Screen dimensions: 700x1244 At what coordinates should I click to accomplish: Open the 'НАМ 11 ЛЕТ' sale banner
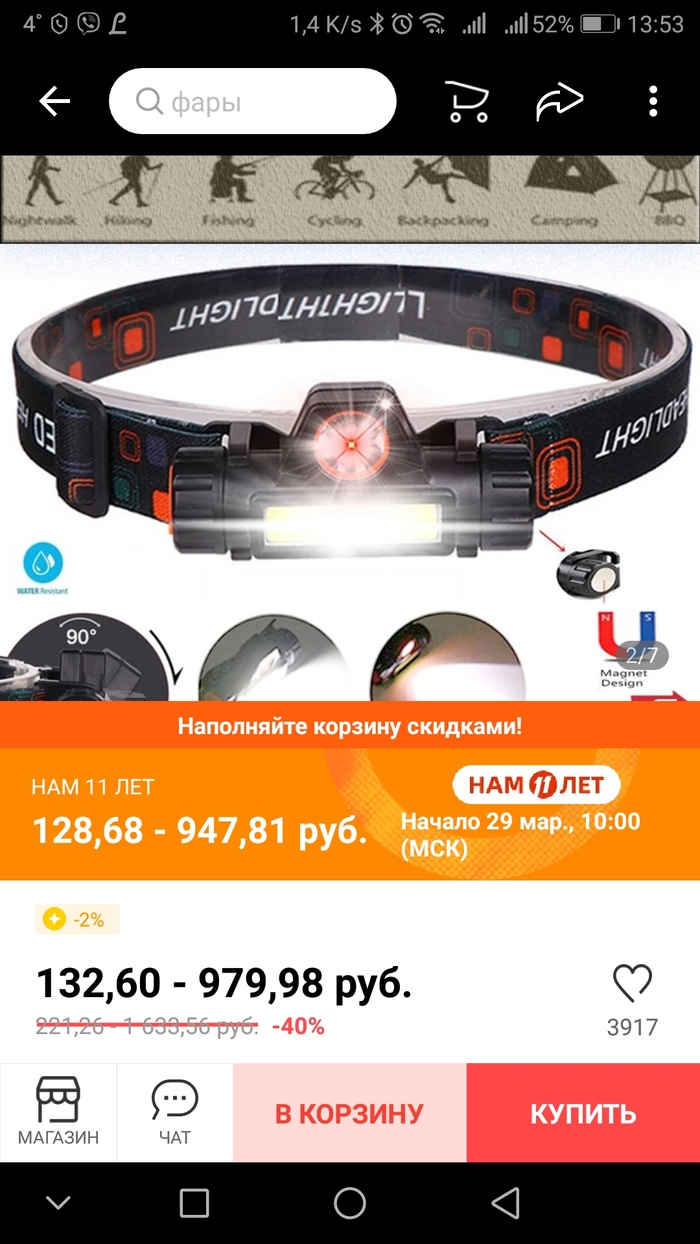click(x=350, y=814)
